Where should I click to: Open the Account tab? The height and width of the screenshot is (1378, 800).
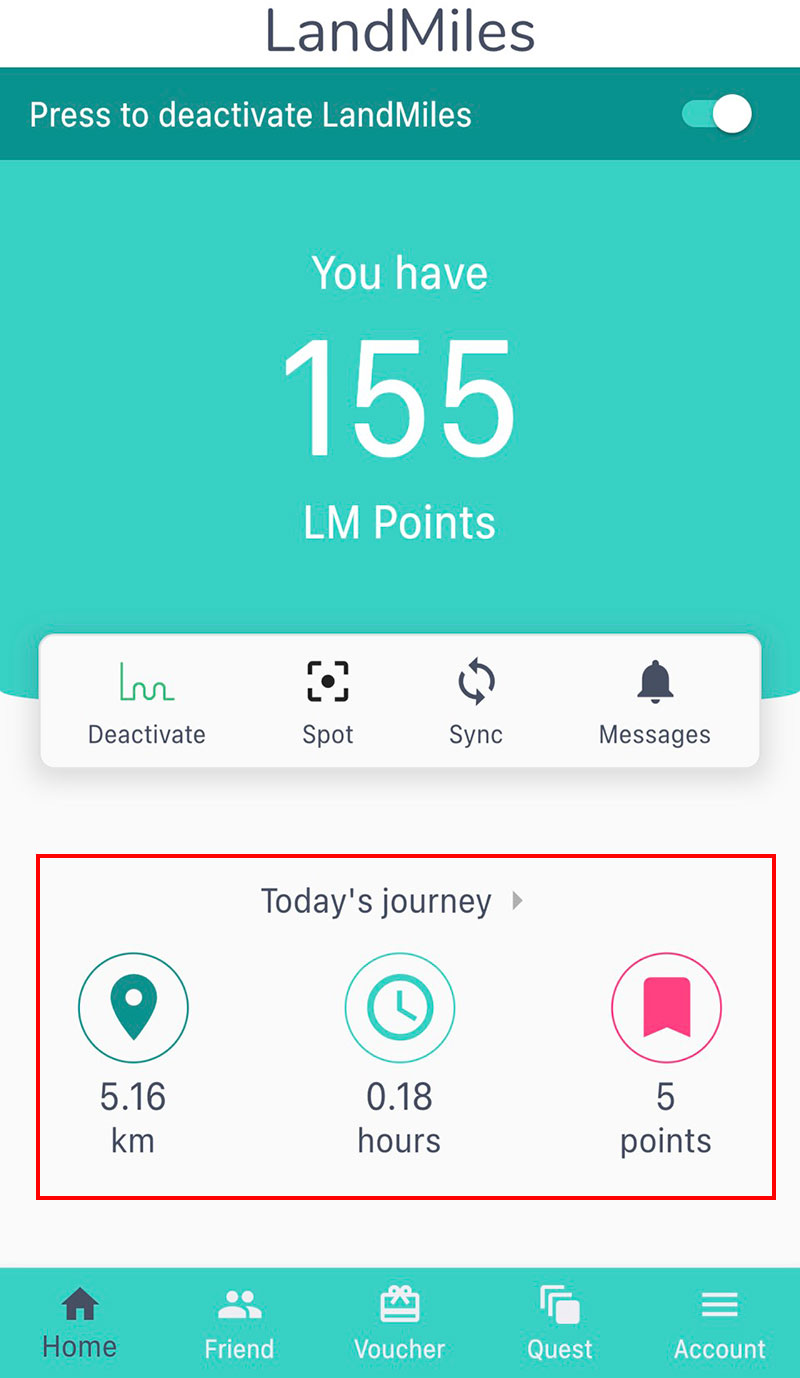[x=719, y=1322]
